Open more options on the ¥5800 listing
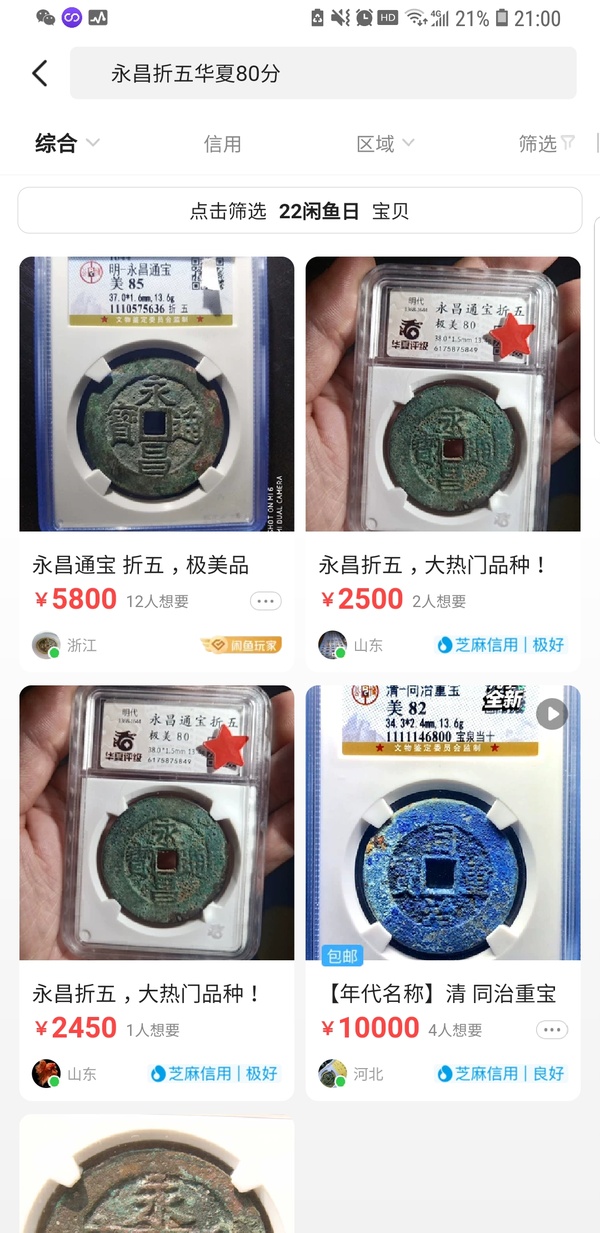 [x=265, y=601]
